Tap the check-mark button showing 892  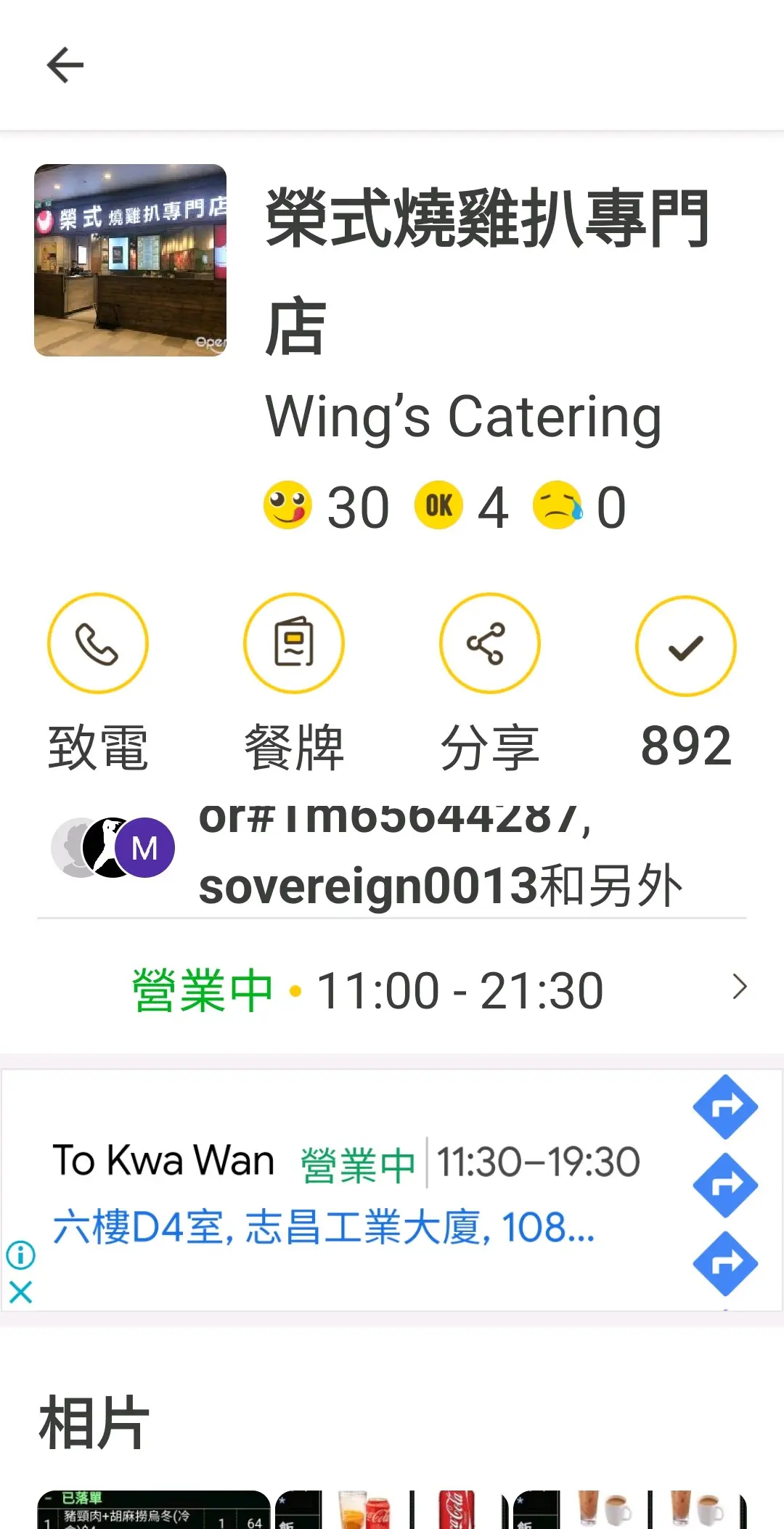click(x=686, y=646)
